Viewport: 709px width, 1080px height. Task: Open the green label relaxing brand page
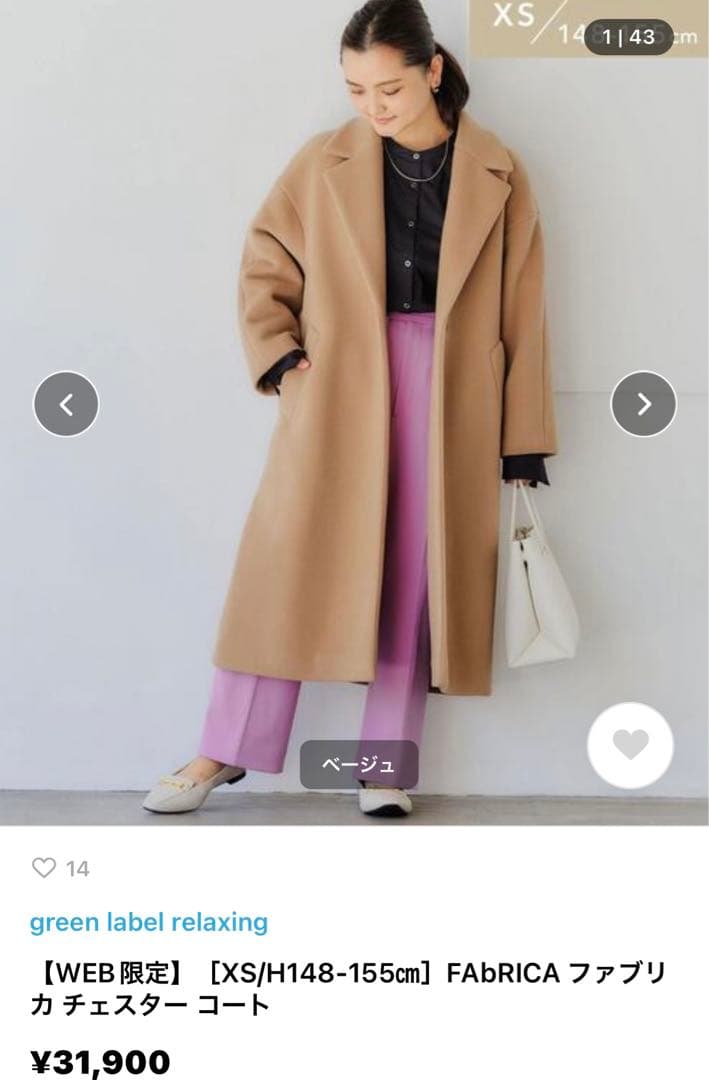[x=149, y=921]
